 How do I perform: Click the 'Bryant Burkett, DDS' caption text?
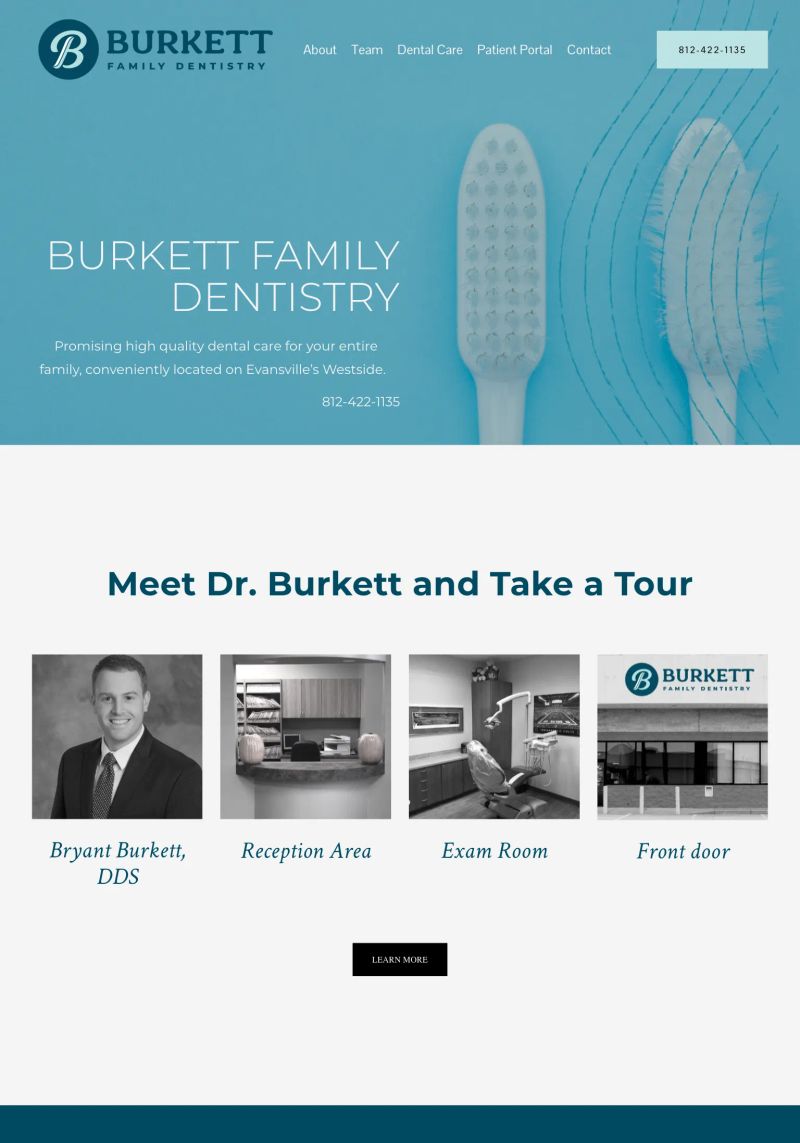tap(119, 862)
